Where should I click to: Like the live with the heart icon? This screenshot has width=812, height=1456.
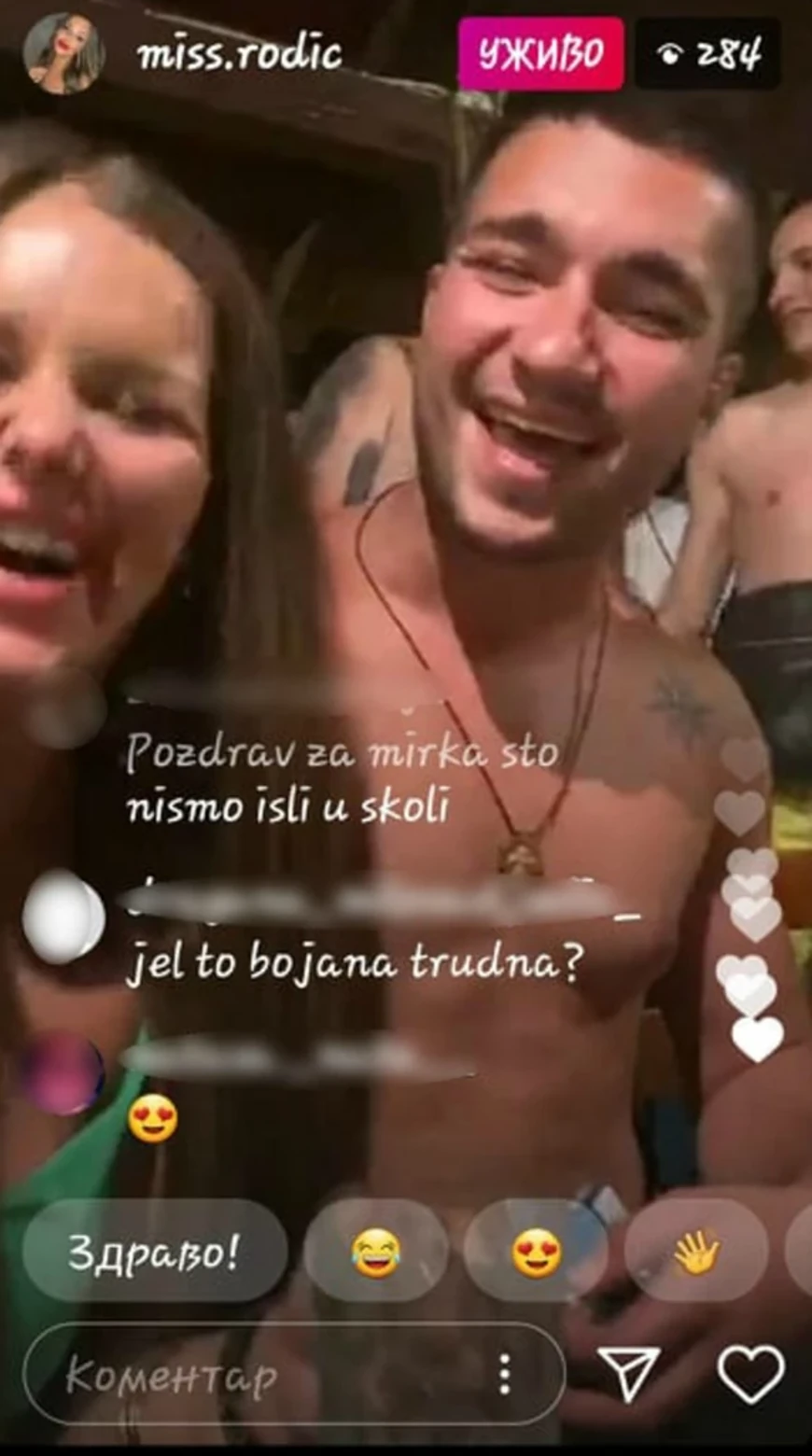click(750, 1374)
